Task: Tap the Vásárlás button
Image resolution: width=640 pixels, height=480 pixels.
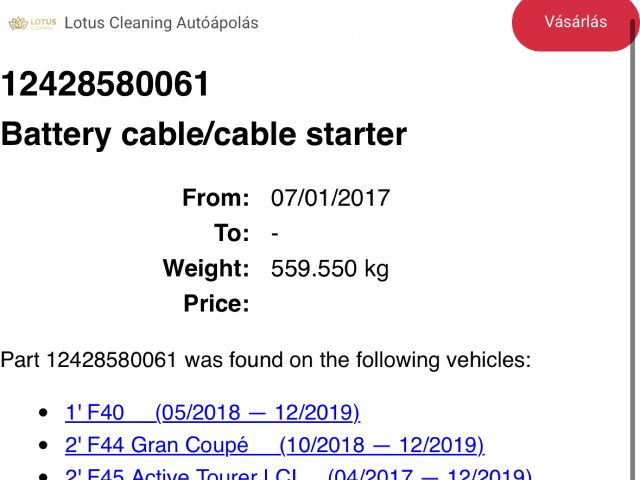Action: 575,22
